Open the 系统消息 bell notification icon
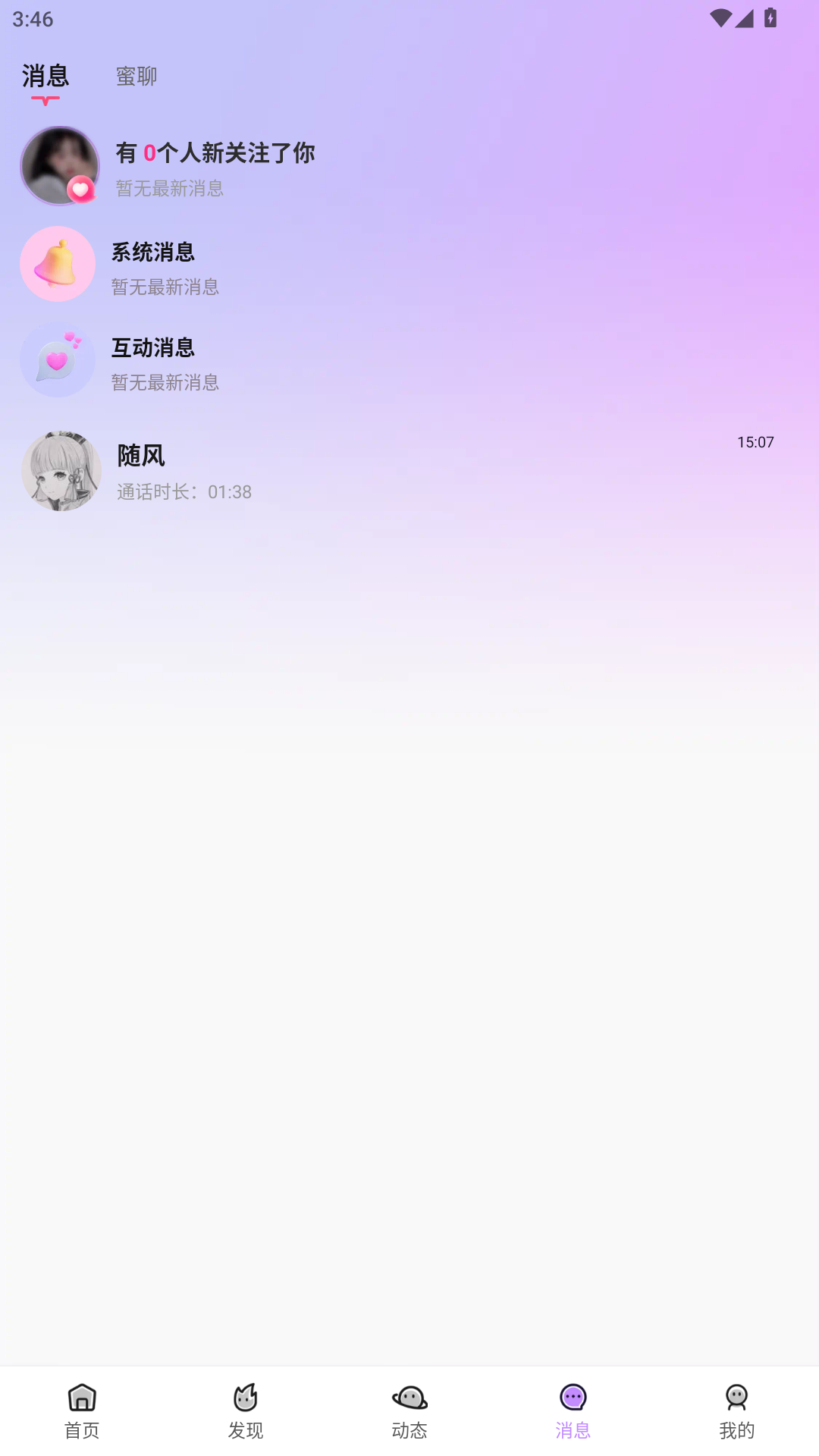This screenshot has height=1456, width=819. point(58,264)
